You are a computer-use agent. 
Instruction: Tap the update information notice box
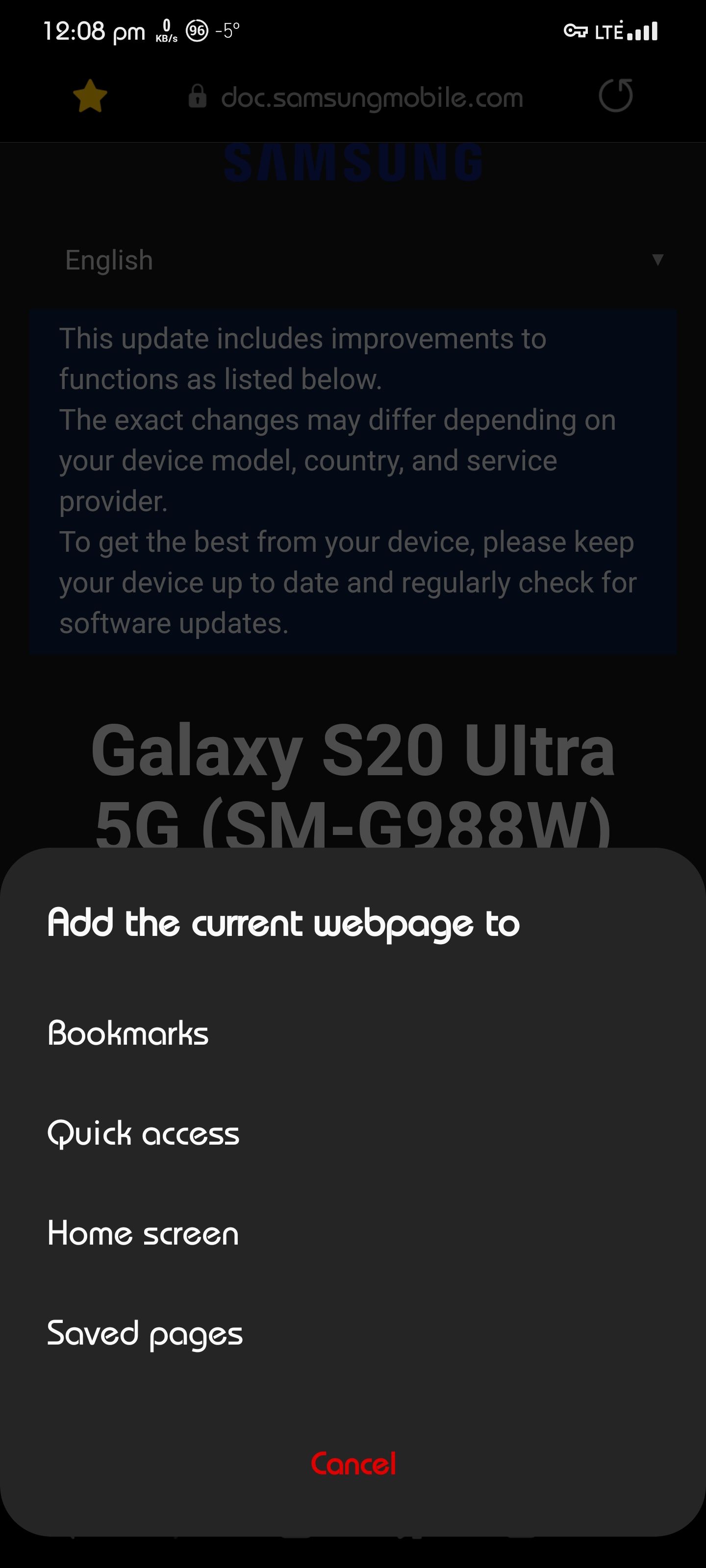[x=353, y=480]
